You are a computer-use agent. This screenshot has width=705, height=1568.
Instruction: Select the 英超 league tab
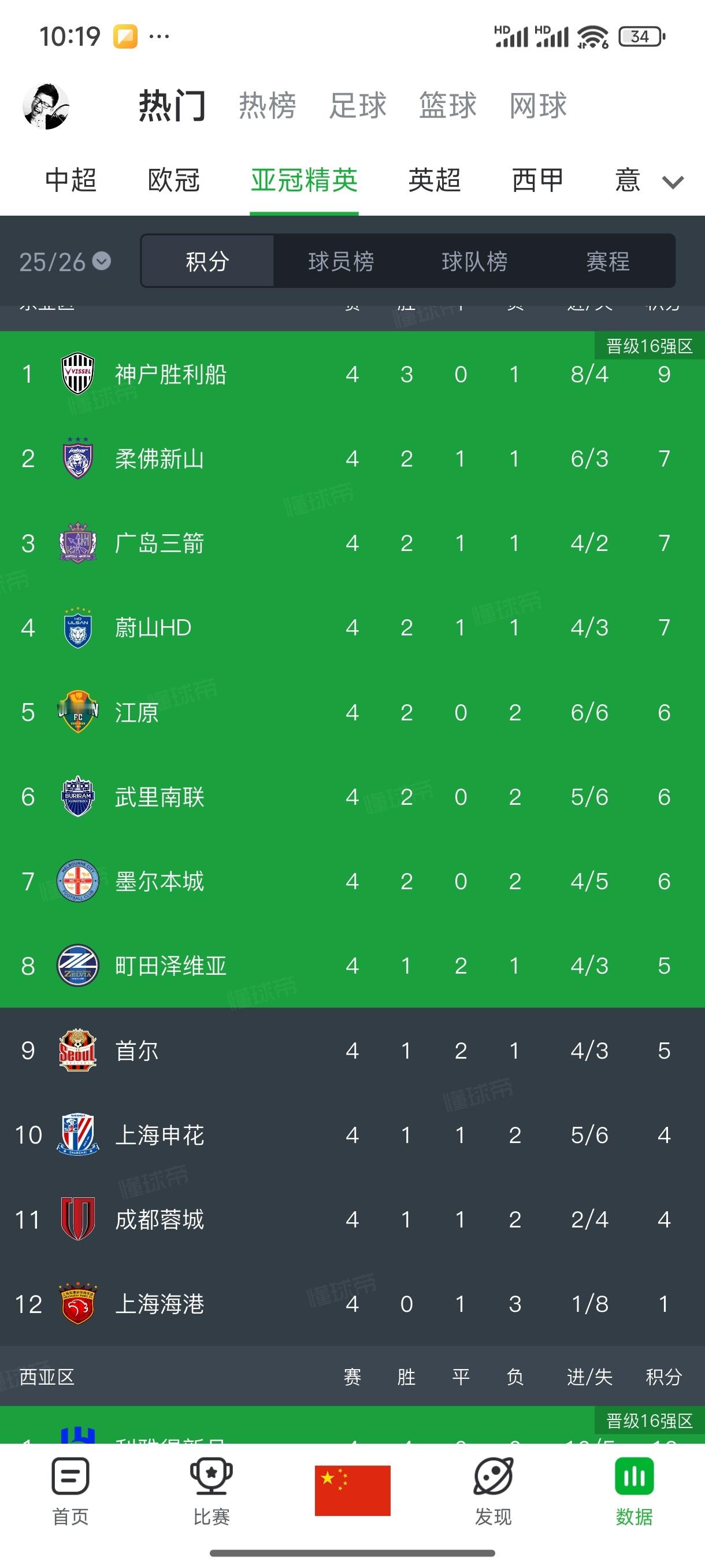pos(433,180)
